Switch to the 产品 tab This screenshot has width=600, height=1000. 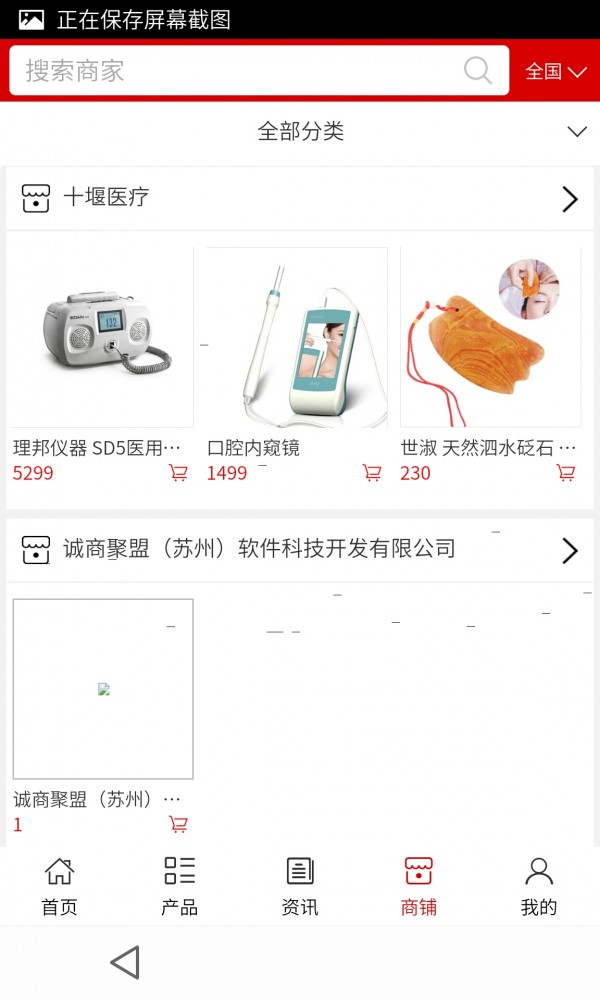click(x=179, y=886)
